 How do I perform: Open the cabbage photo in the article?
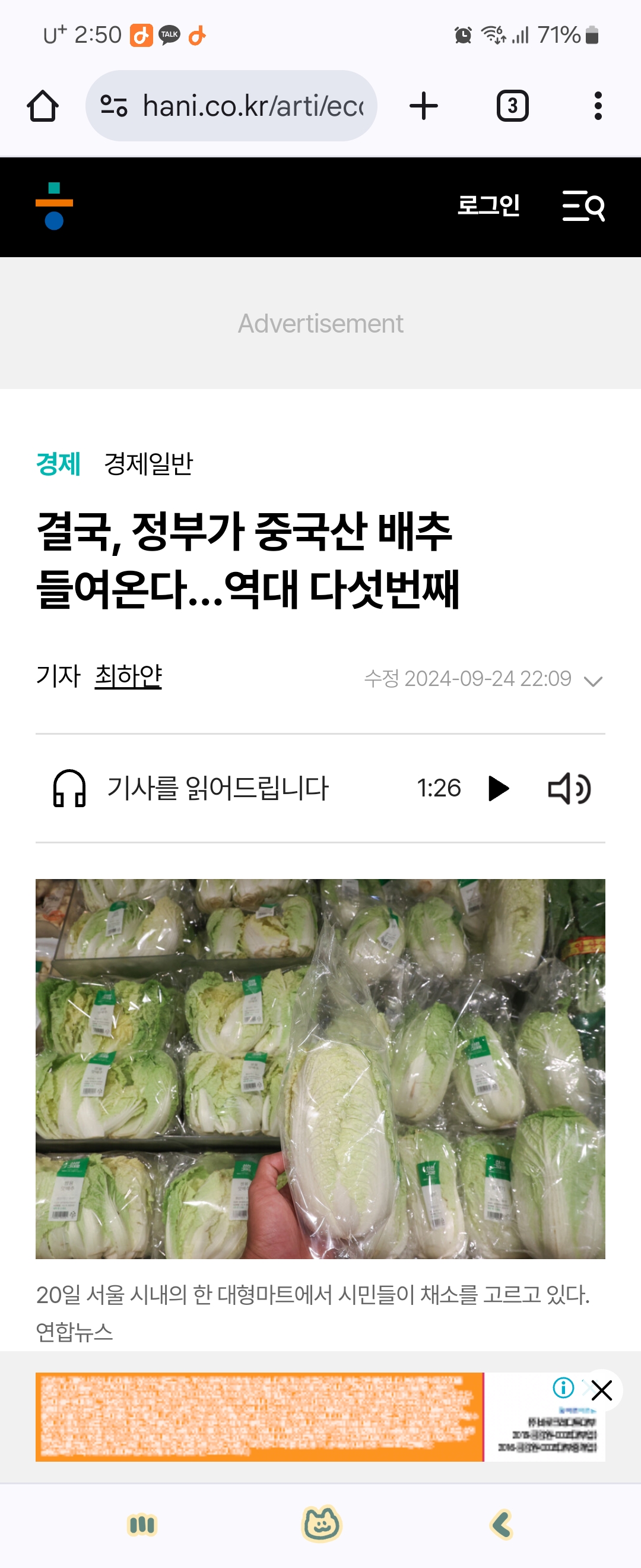[320, 1068]
